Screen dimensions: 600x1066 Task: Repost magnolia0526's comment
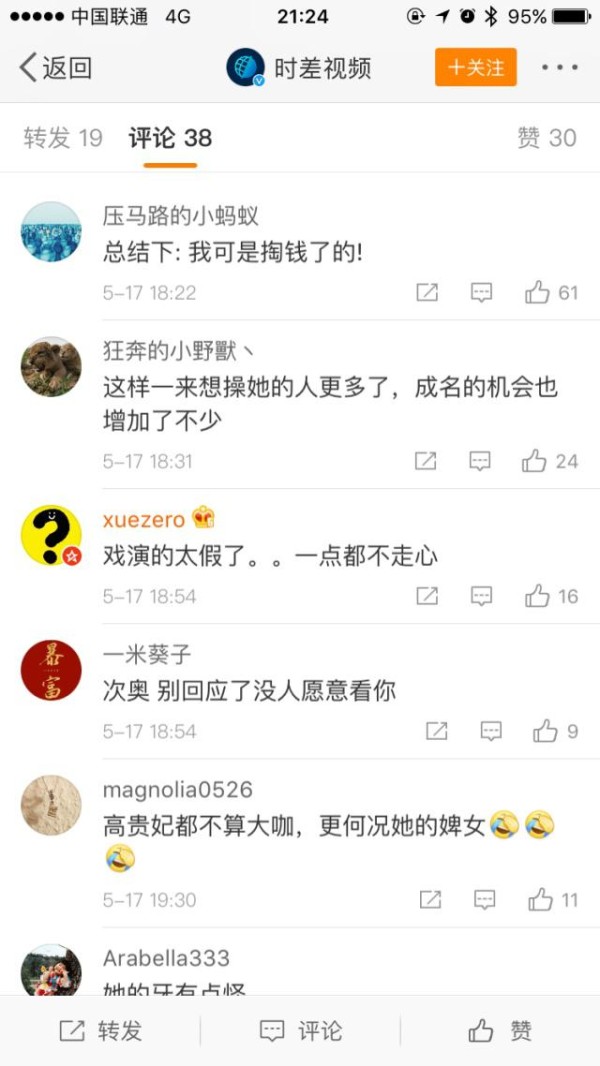430,900
